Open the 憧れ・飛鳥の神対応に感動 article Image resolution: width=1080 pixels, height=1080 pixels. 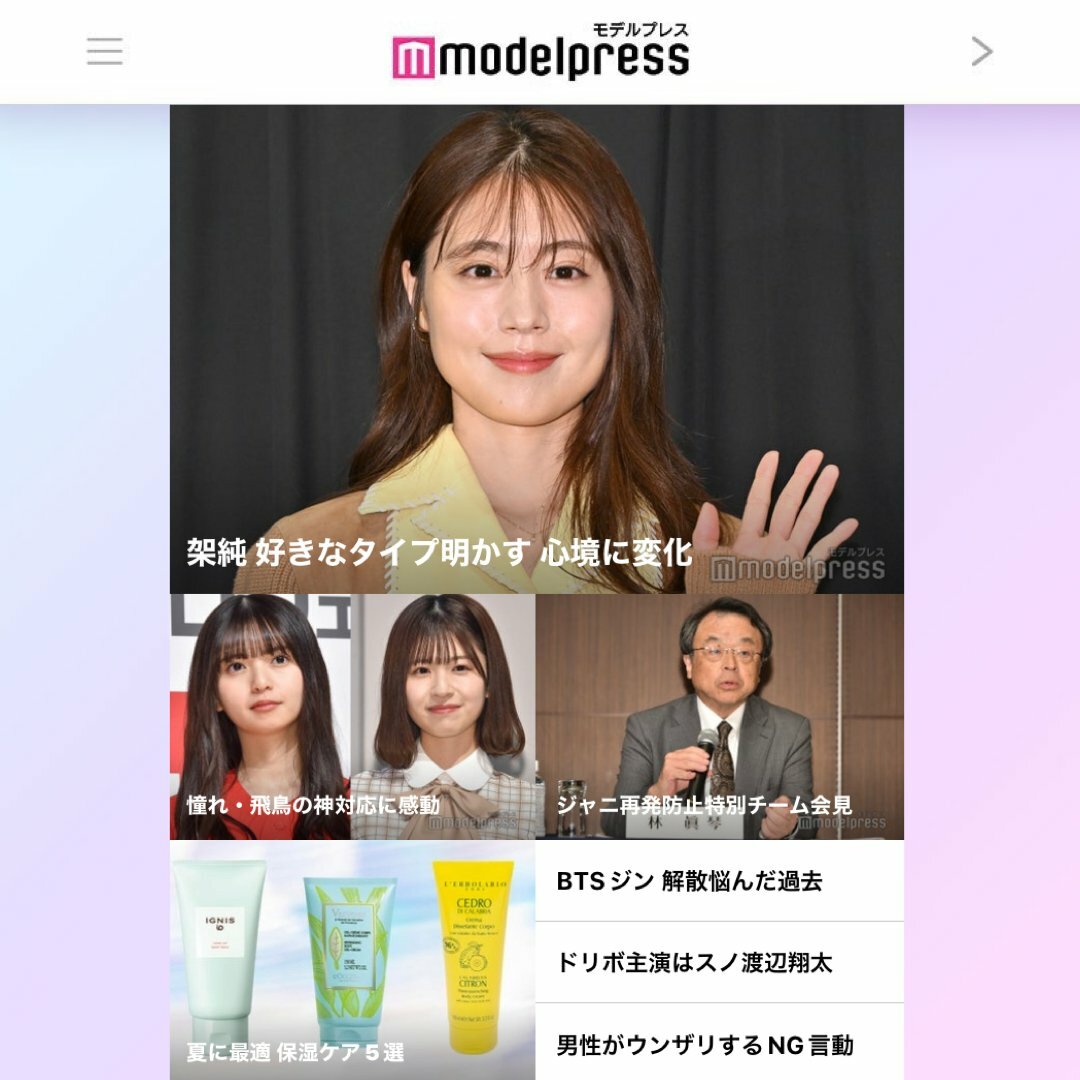(352, 717)
